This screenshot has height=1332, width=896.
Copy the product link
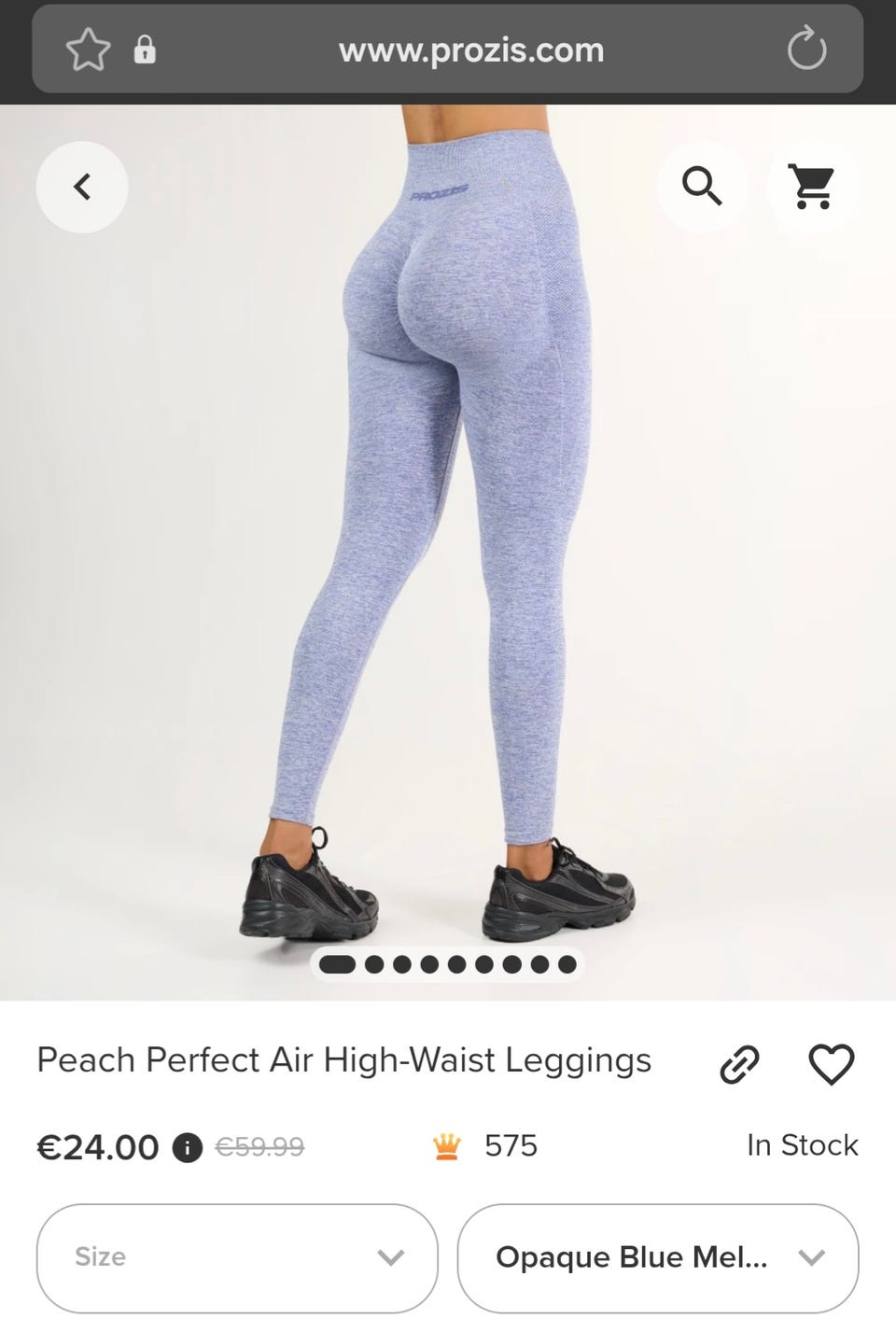(x=739, y=1064)
